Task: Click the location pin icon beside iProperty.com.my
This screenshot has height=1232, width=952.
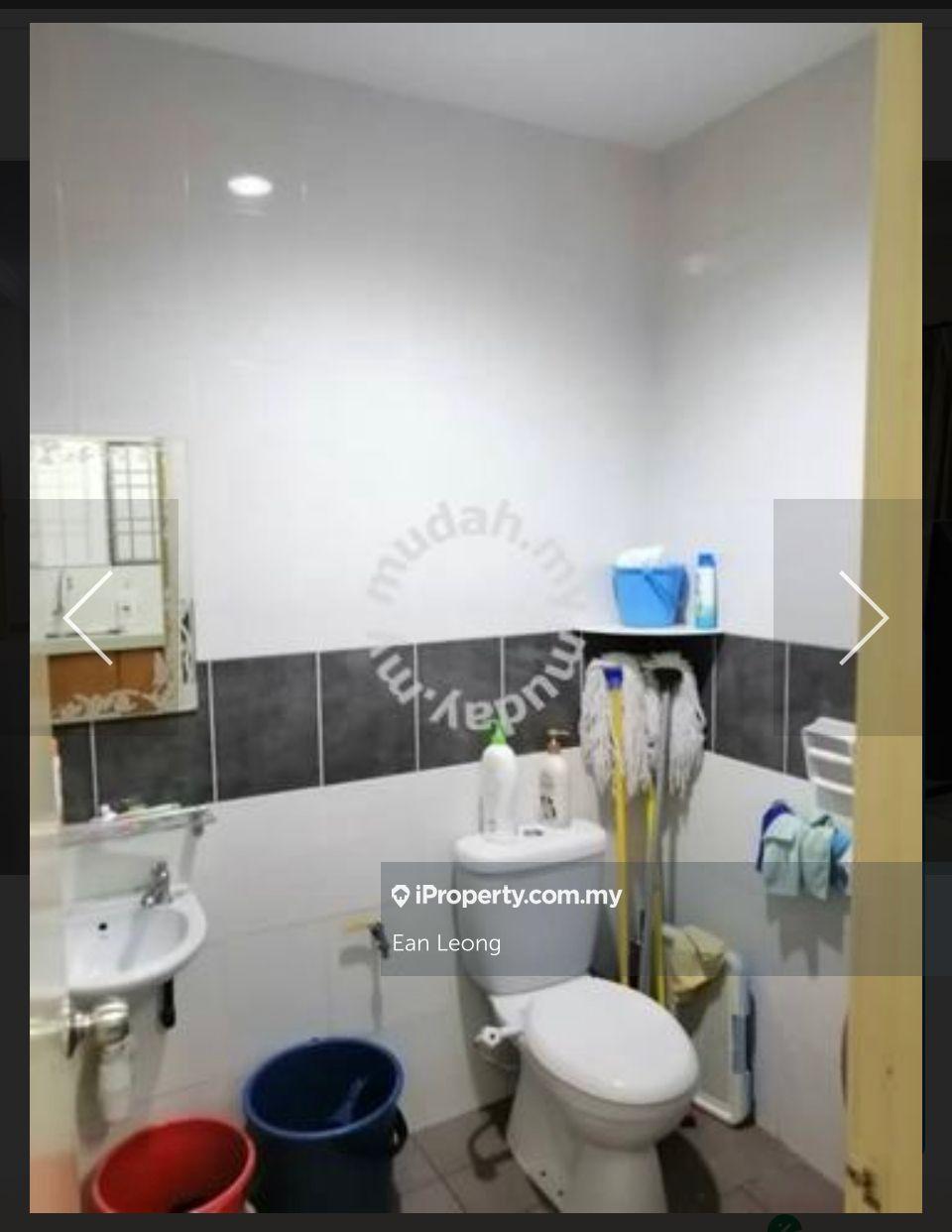Action: pyautogui.click(x=402, y=895)
